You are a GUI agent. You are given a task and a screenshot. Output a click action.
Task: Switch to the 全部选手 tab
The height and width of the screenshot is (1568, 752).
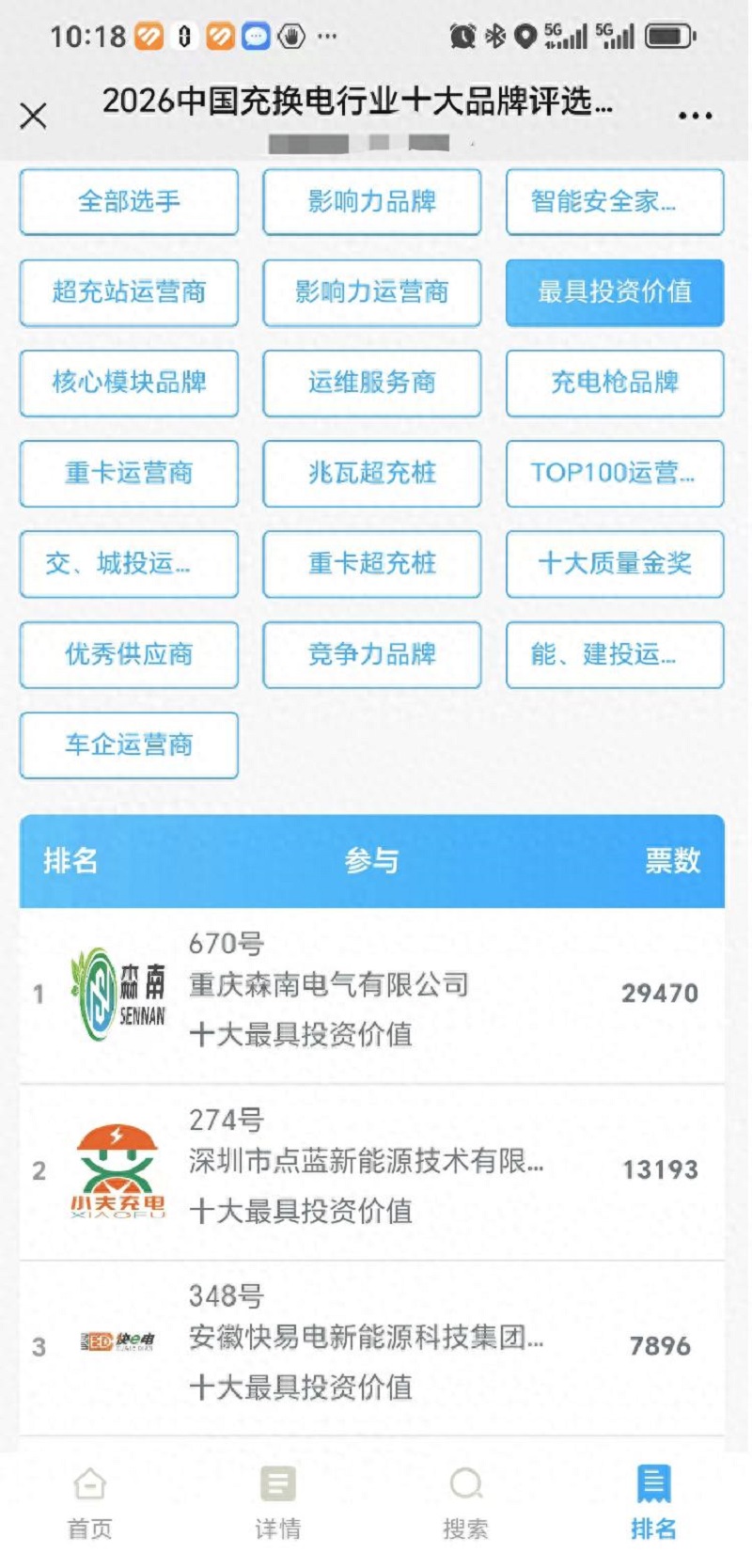[x=128, y=202]
